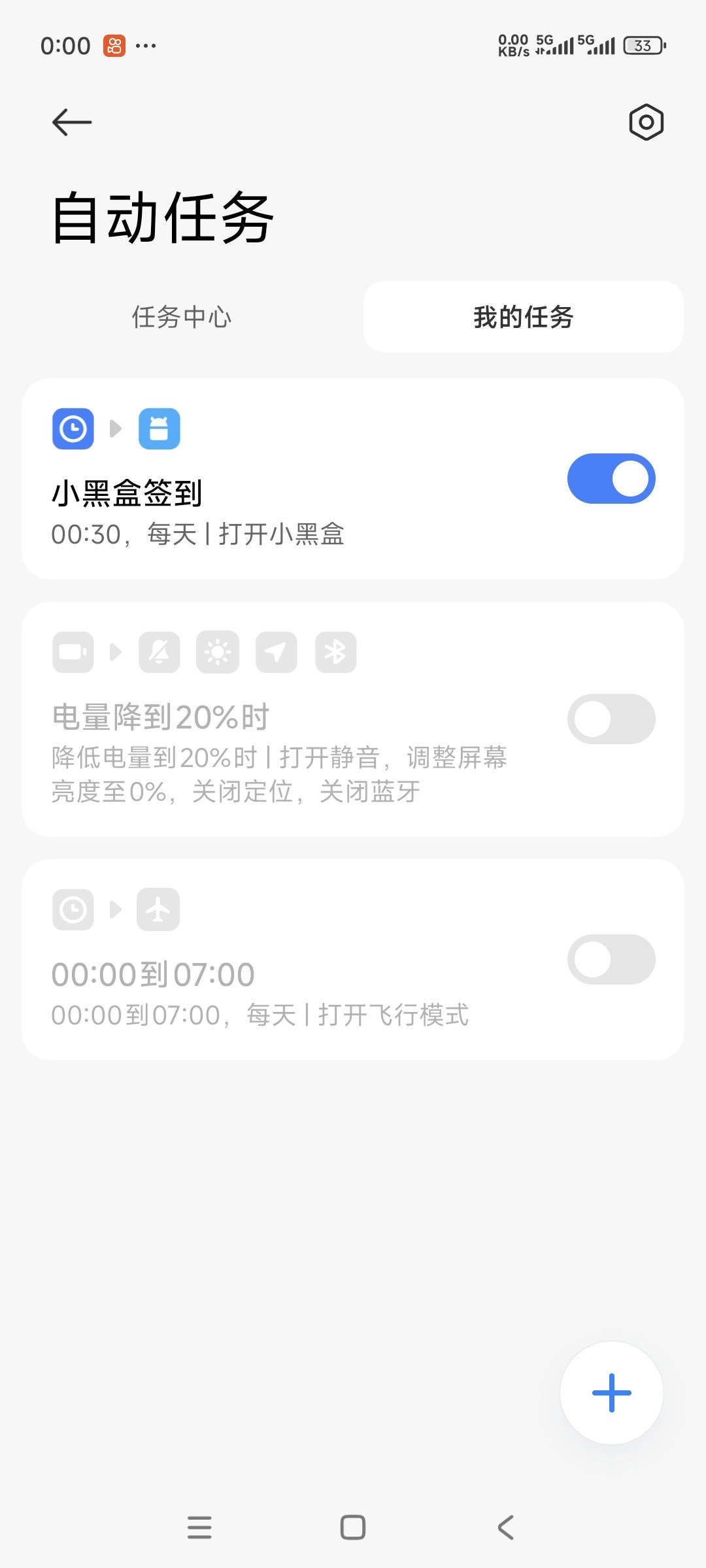Turn on the 00:00到07:00 switch
This screenshot has height=1568, width=706.
pyautogui.click(x=611, y=959)
